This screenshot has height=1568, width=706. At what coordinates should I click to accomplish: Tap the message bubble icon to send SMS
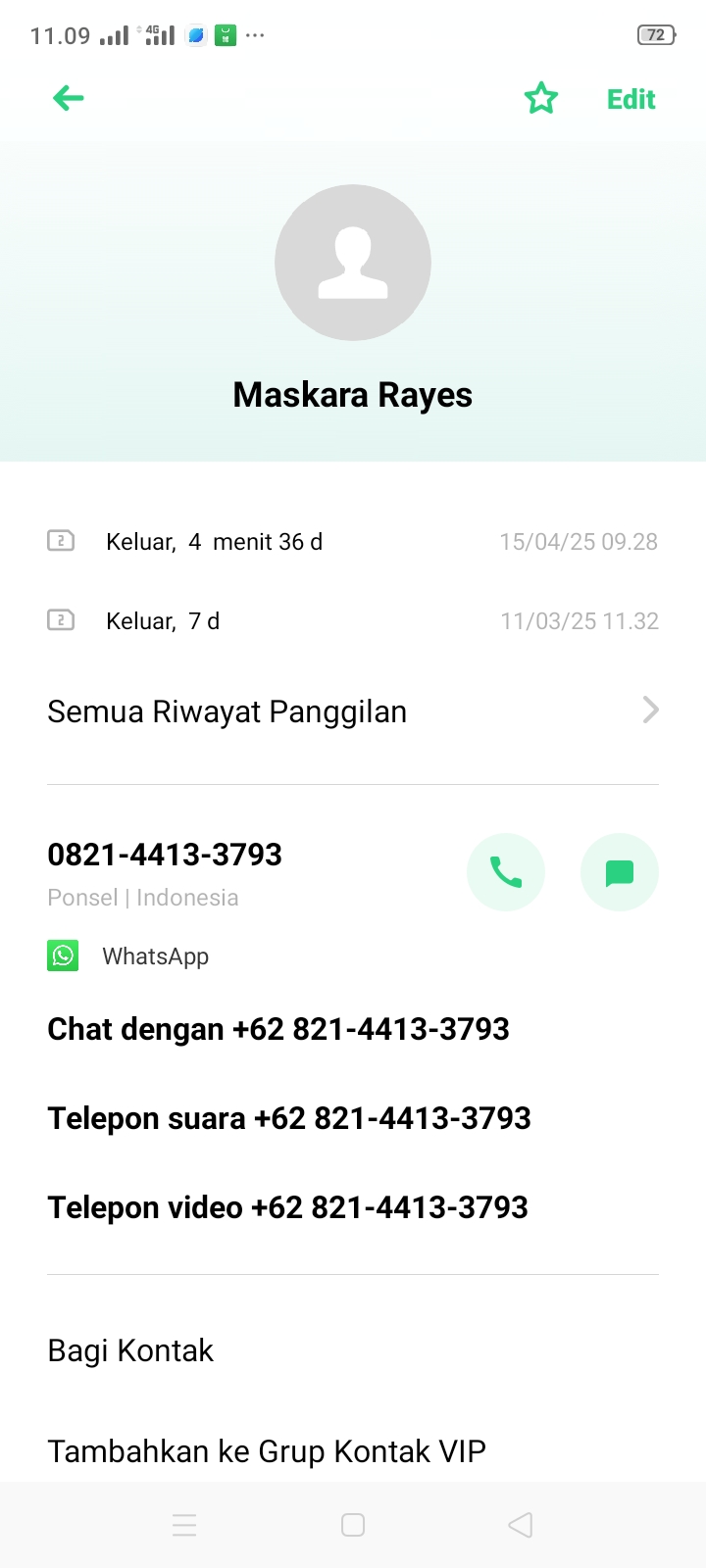pyautogui.click(x=619, y=872)
